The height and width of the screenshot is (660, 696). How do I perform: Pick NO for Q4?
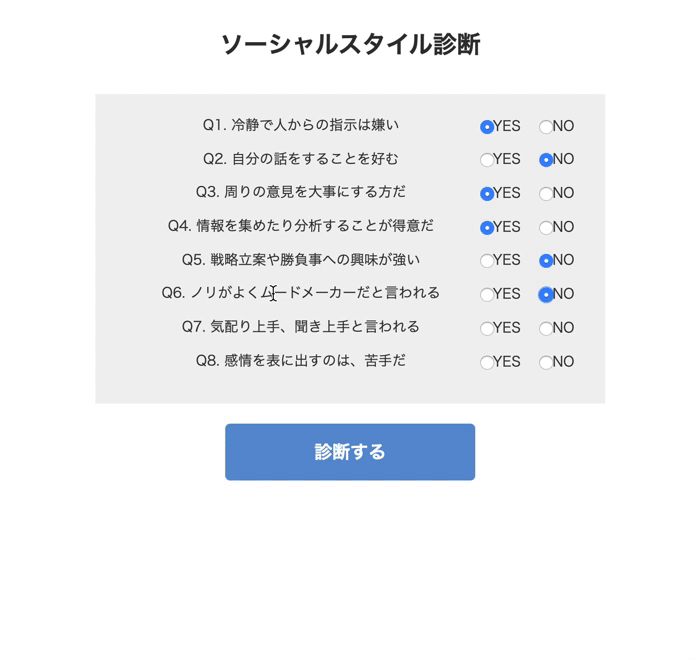point(546,228)
